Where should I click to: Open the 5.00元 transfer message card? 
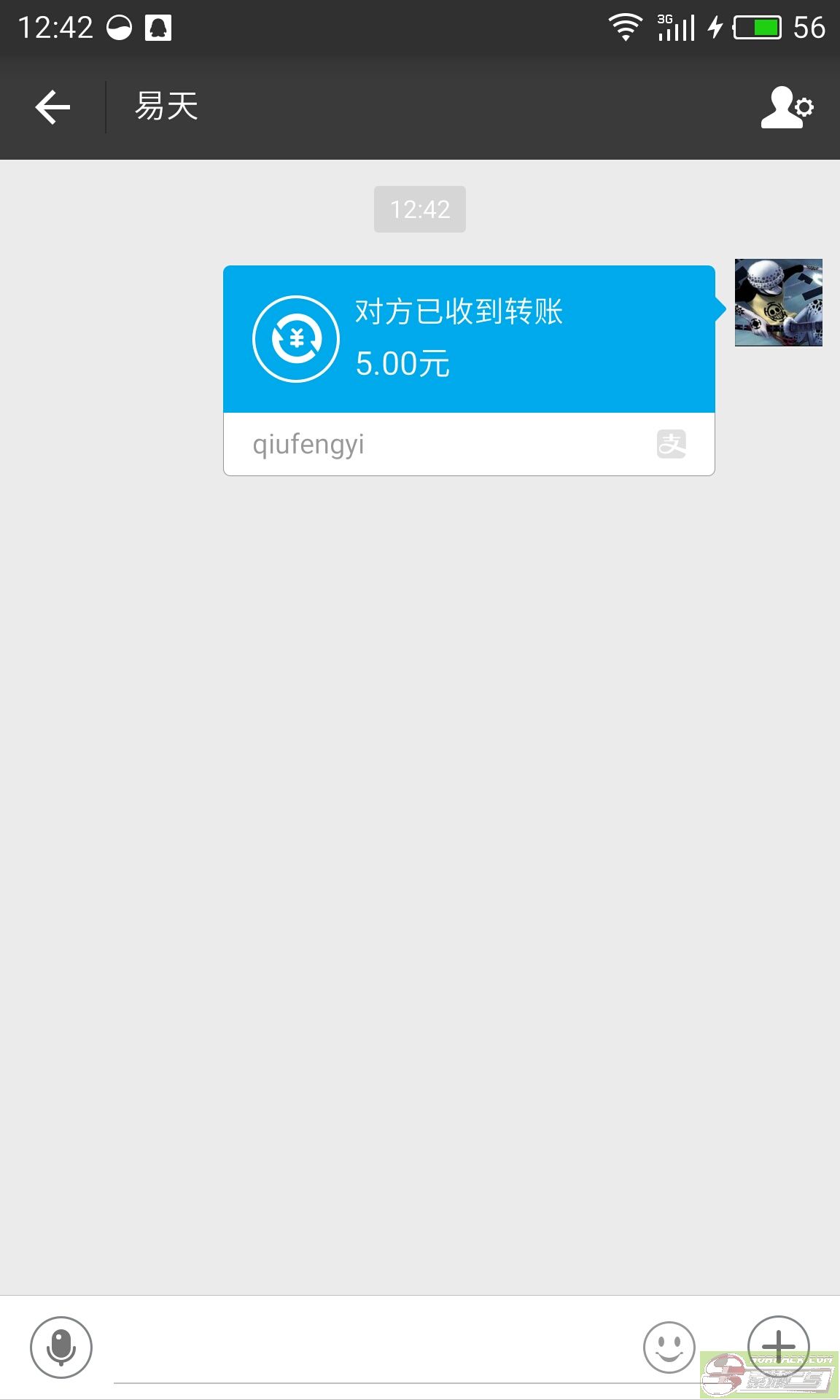[468, 340]
